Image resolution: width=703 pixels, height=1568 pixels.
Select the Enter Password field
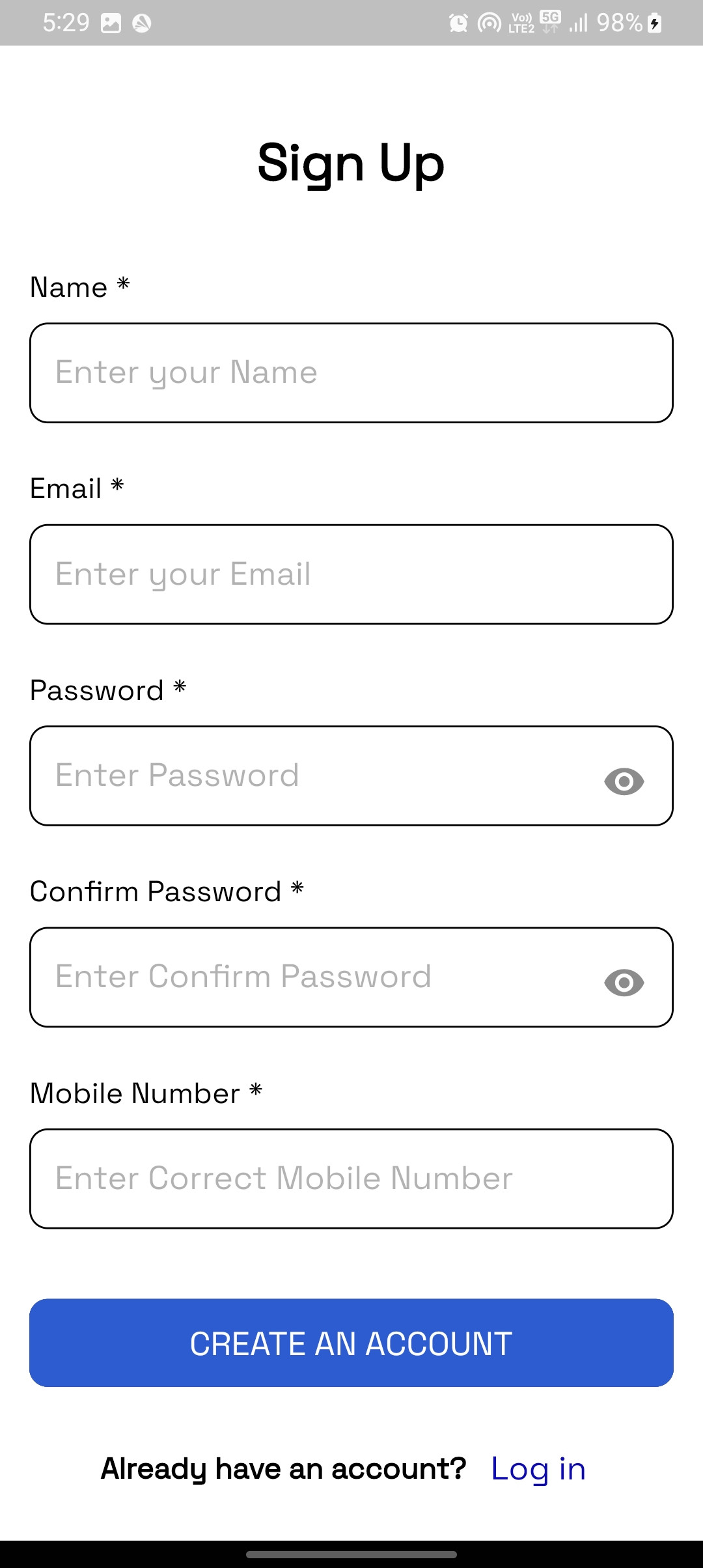[312, 776]
